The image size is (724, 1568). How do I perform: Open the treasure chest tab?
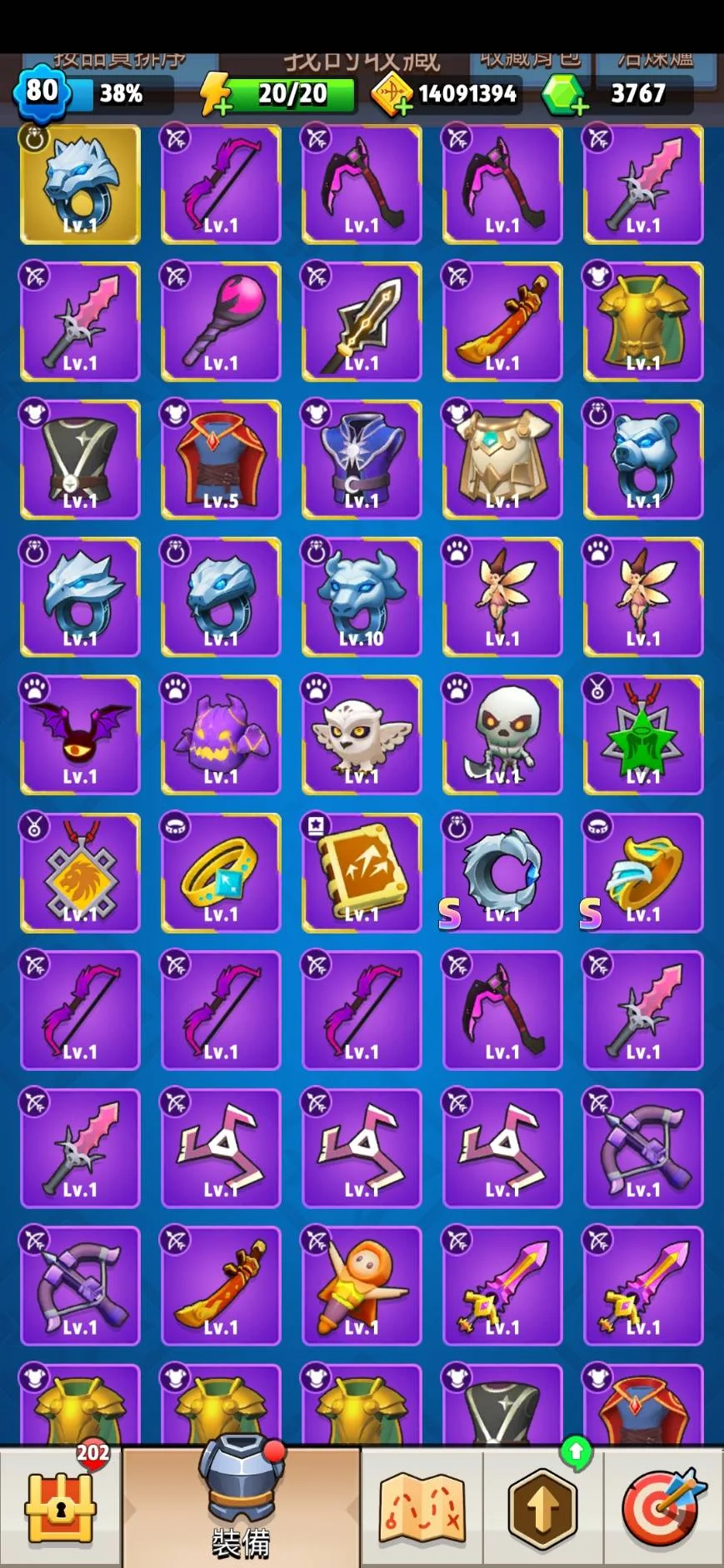(x=61, y=1508)
